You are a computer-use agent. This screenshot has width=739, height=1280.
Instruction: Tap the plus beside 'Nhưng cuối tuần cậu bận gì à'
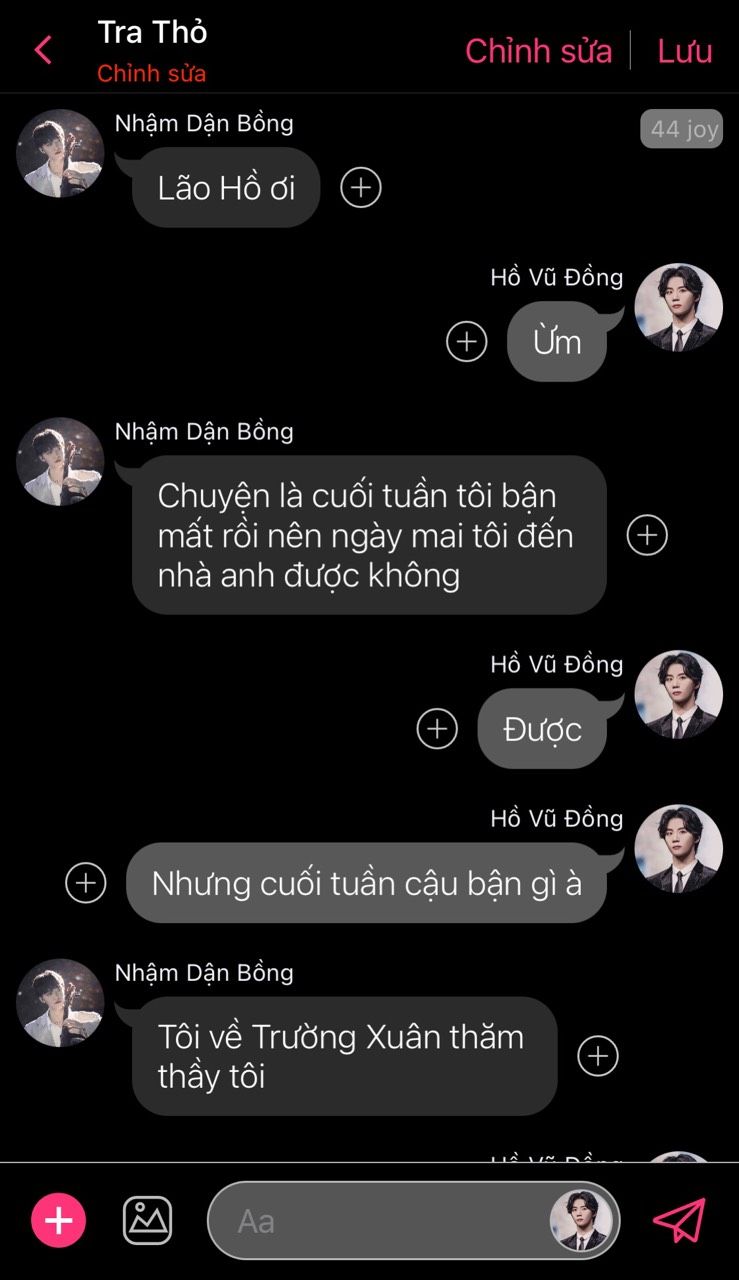coord(86,883)
